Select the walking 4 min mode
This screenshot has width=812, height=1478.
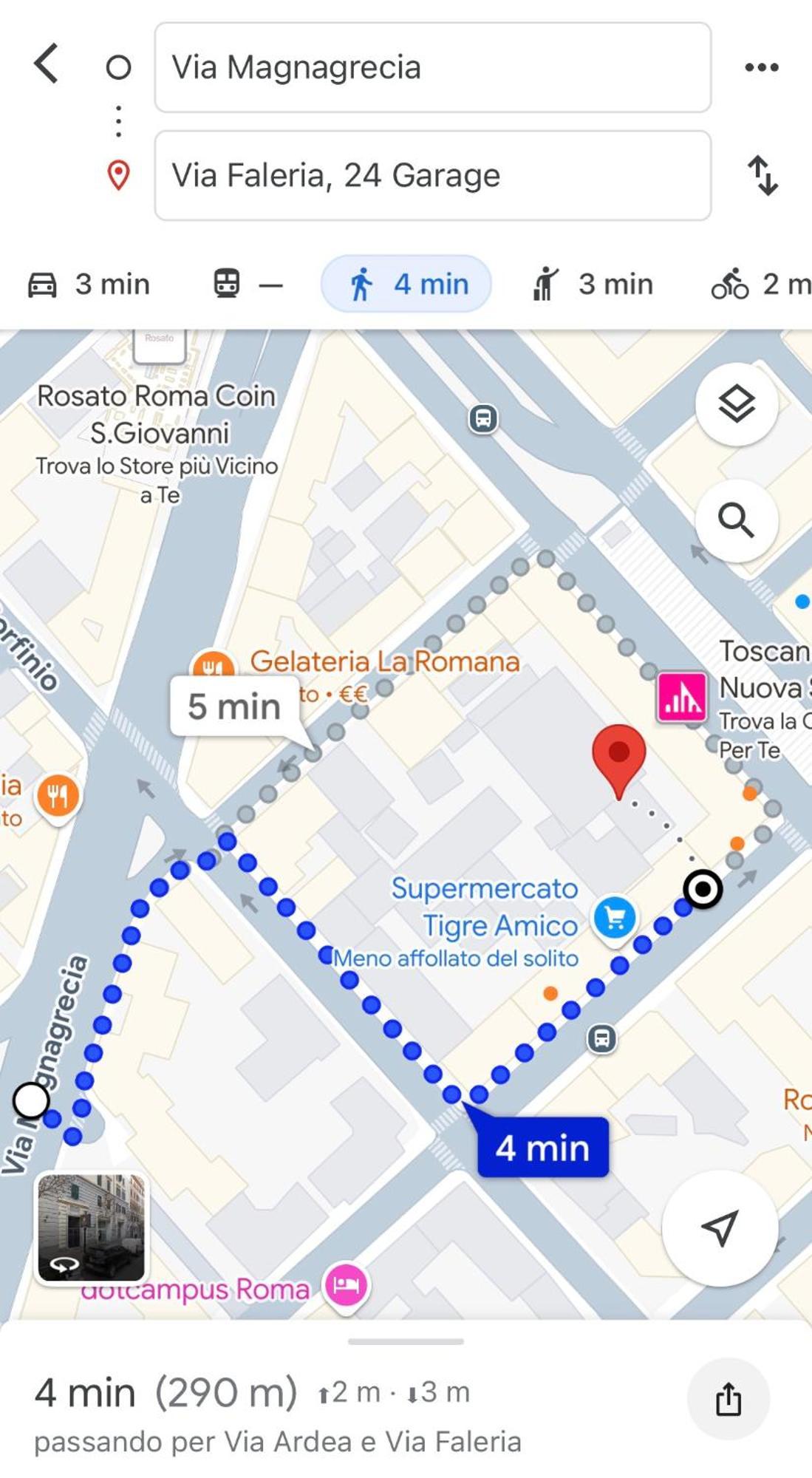click(x=406, y=285)
